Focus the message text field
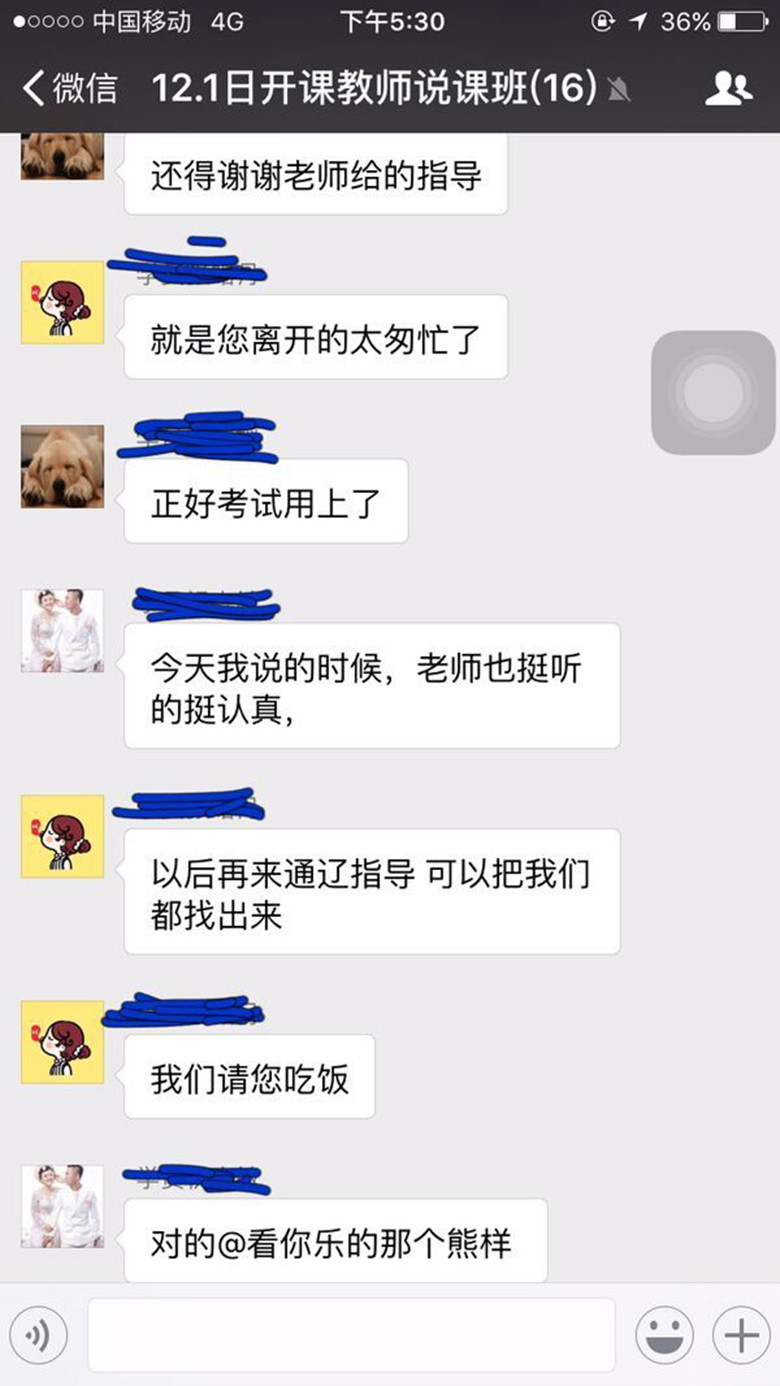The height and width of the screenshot is (1386, 780). (351, 1335)
